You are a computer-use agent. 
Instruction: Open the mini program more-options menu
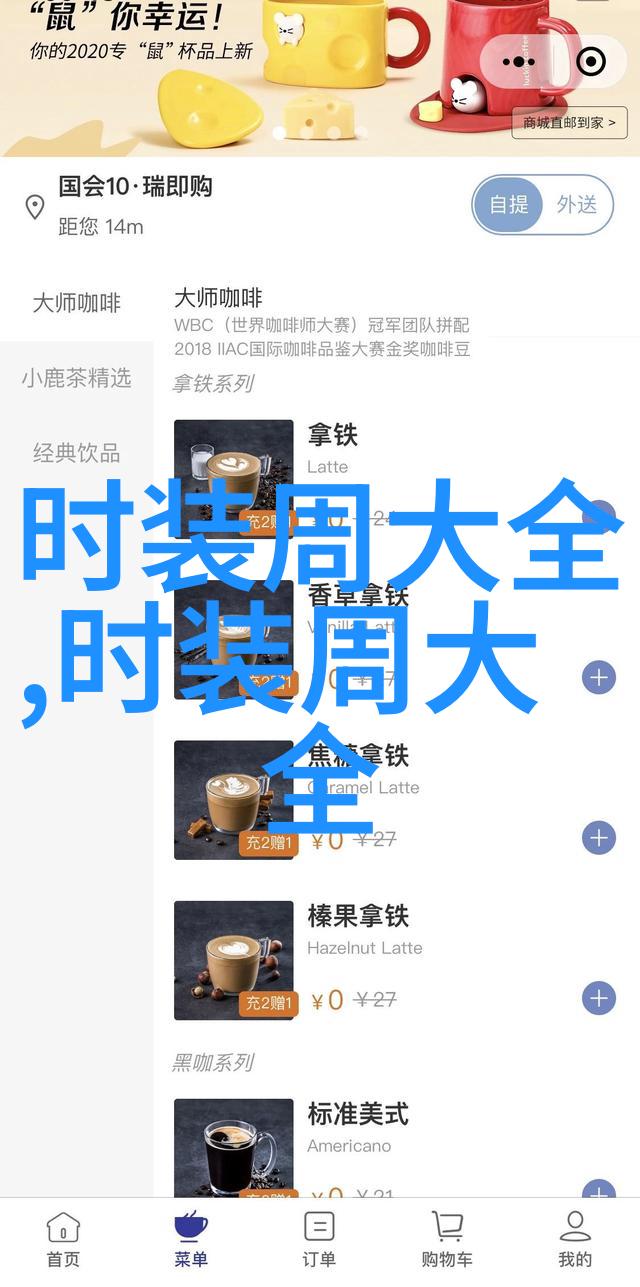coord(520,62)
